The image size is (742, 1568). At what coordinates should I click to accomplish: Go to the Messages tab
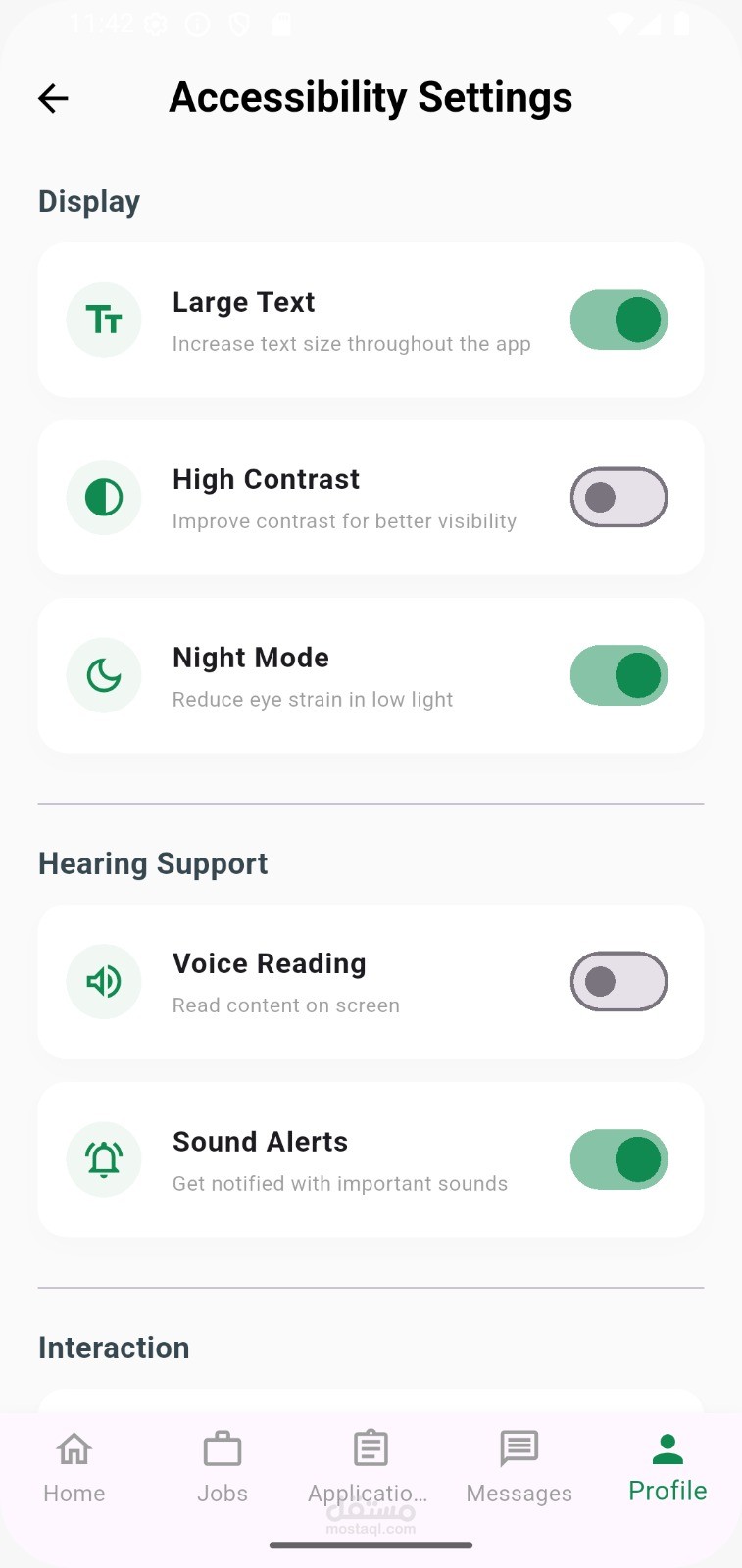[519, 1468]
